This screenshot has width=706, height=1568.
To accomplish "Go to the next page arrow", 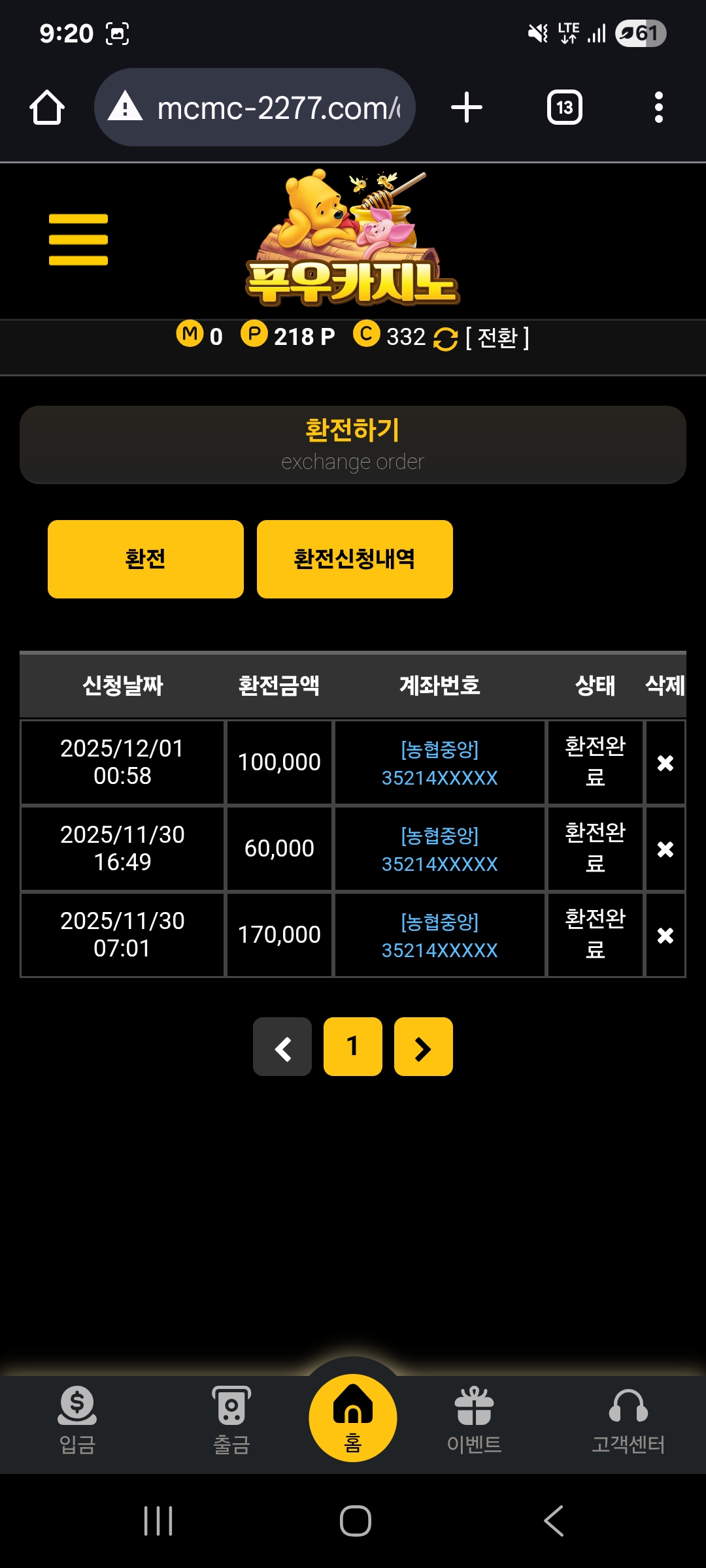I will 423,1047.
